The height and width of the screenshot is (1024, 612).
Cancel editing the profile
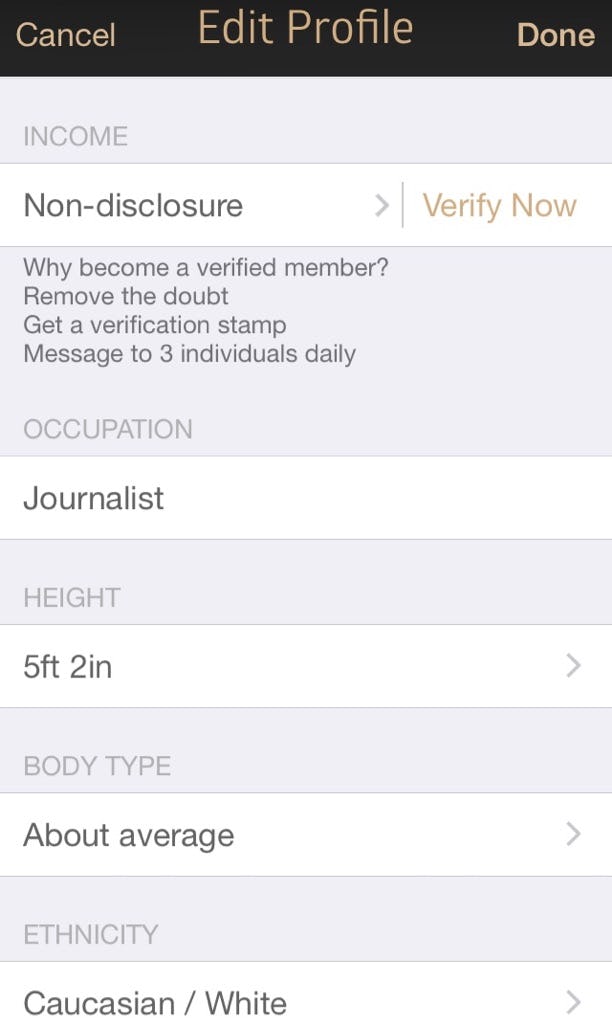coord(66,35)
